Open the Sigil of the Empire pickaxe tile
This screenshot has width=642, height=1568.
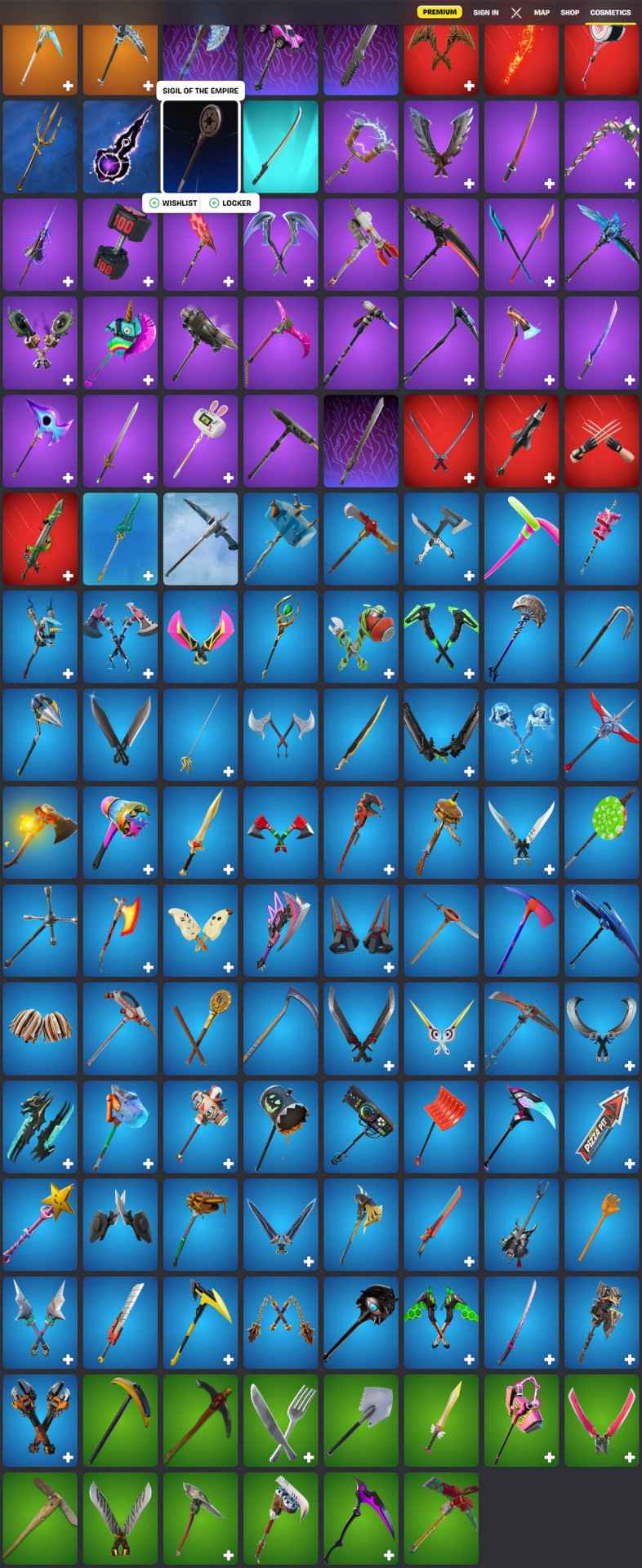(x=200, y=147)
